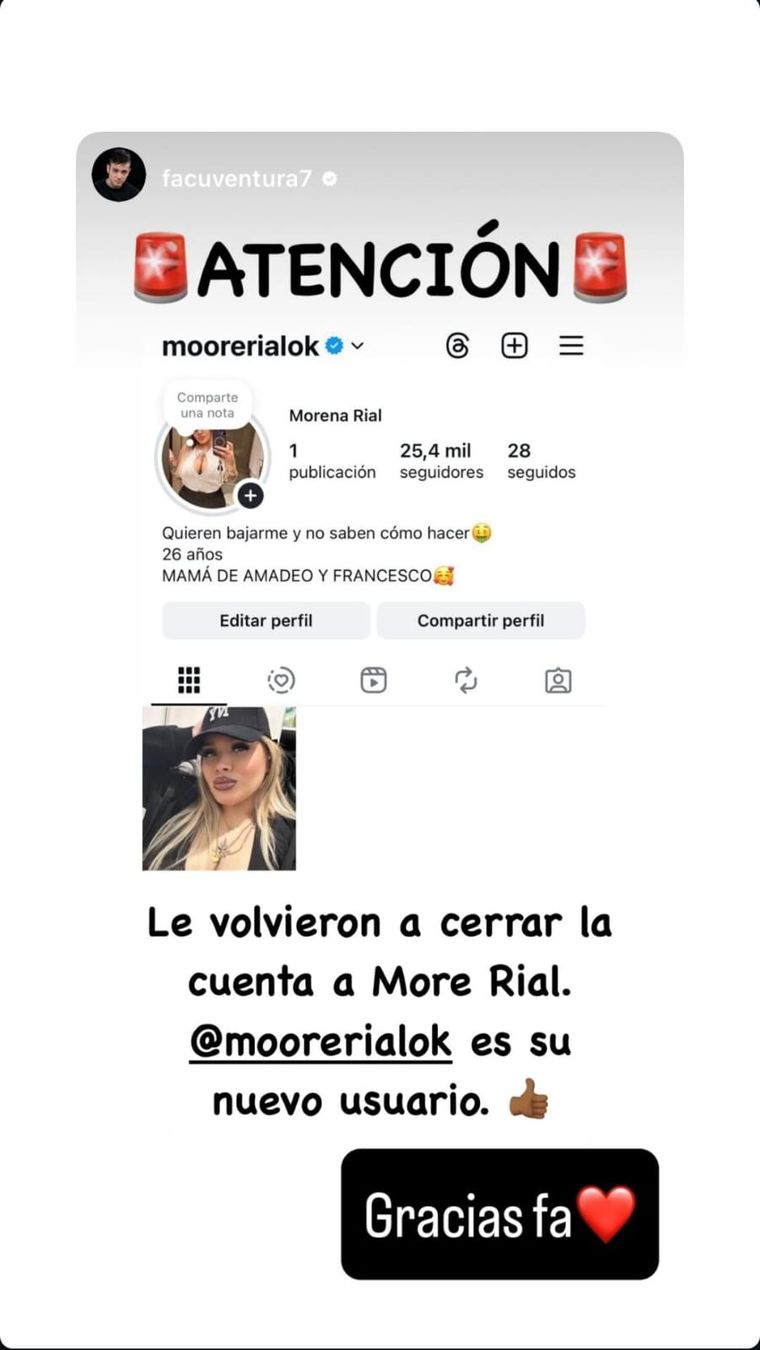Select the tagged photos icon
Viewport: 760px width, 1350px height.
pos(558,679)
